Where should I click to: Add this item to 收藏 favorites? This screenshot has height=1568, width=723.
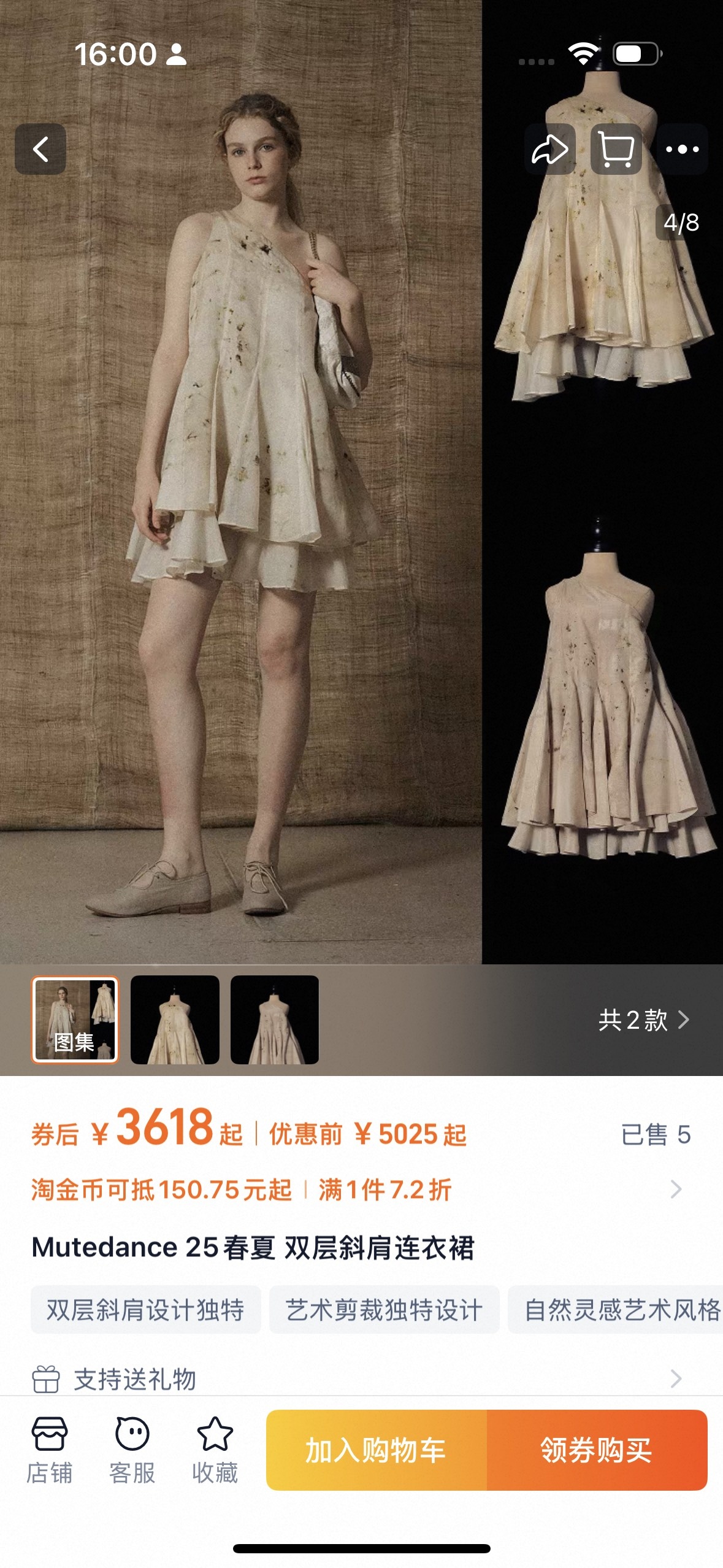[x=215, y=1450]
